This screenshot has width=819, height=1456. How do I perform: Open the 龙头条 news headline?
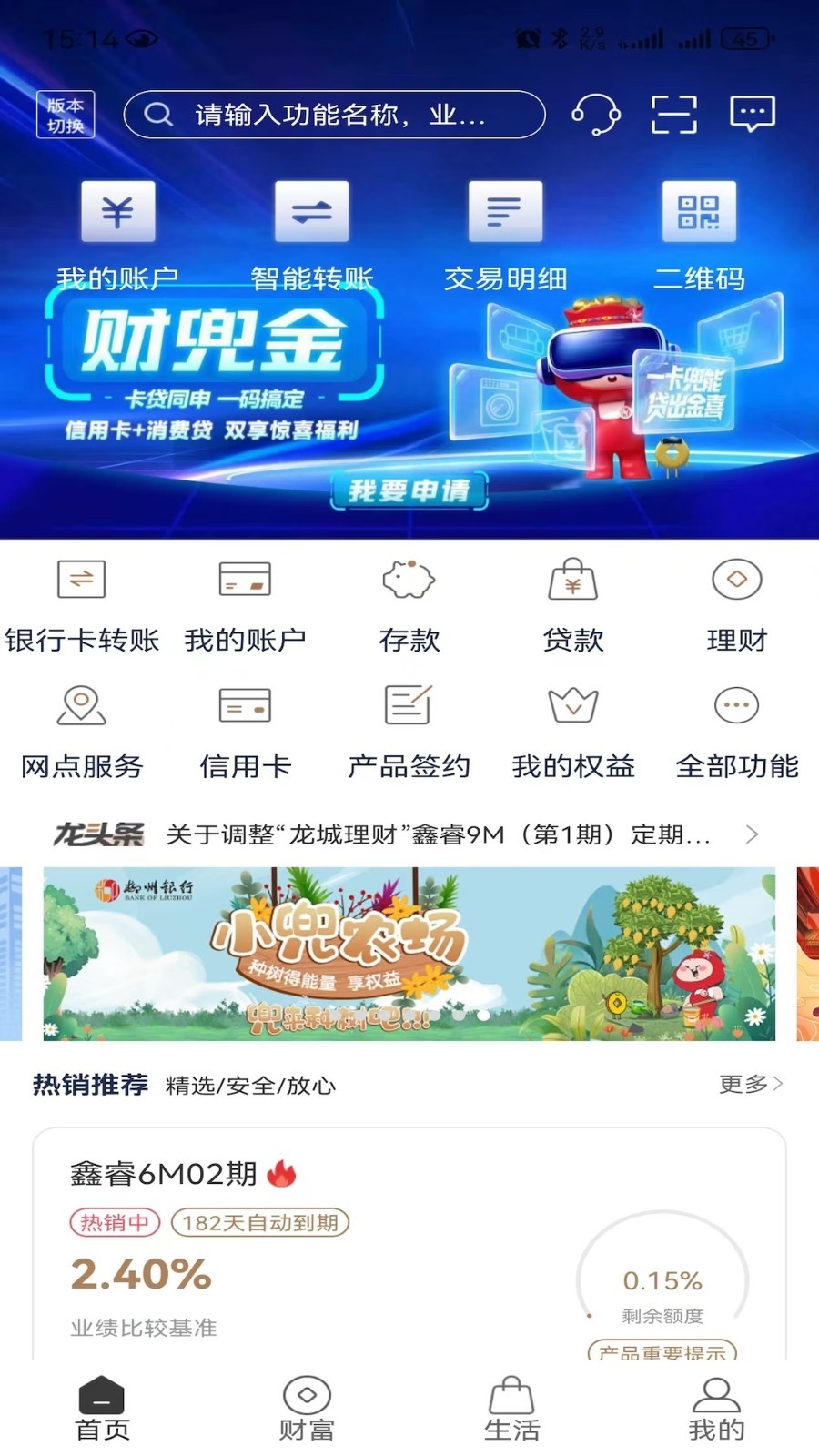[x=437, y=834]
